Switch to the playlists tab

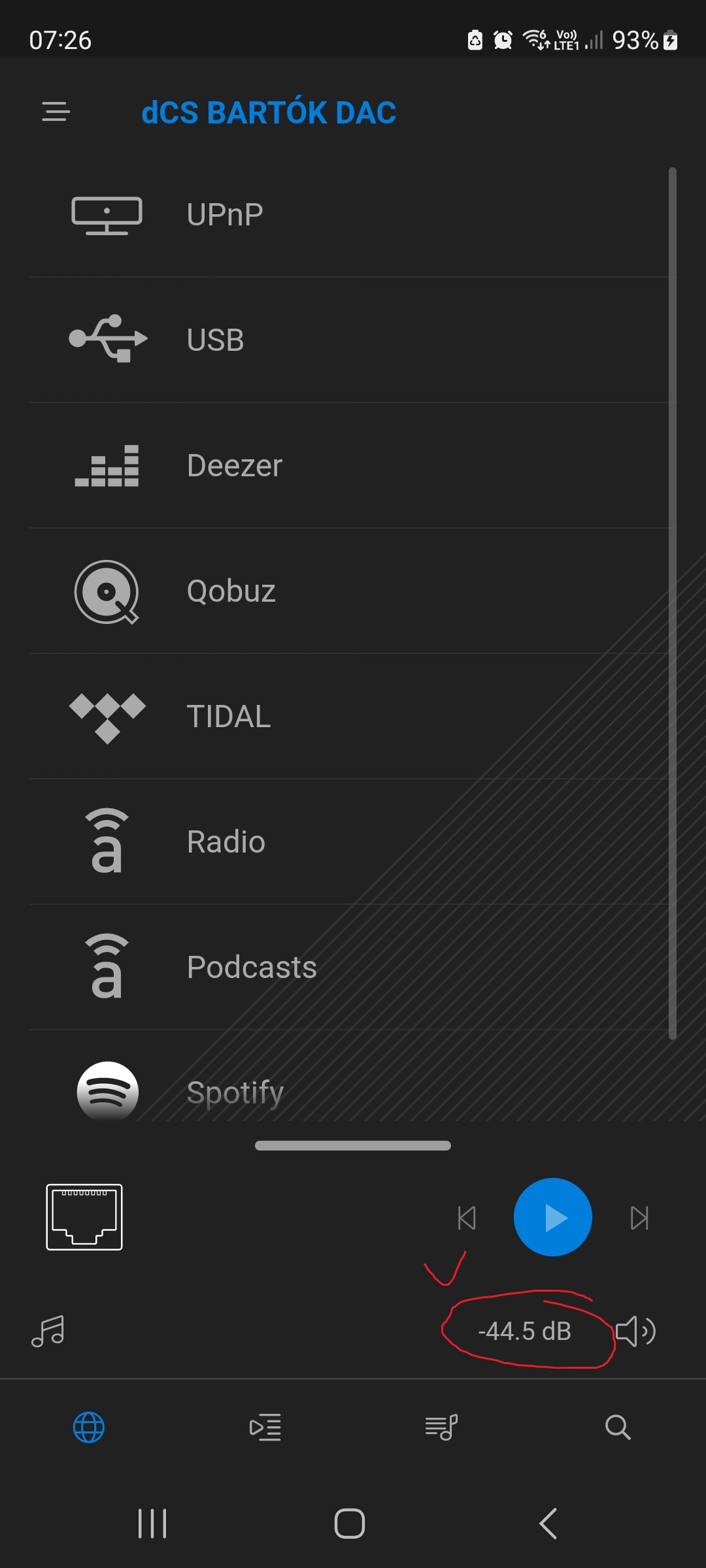click(x=441, y=1427)
